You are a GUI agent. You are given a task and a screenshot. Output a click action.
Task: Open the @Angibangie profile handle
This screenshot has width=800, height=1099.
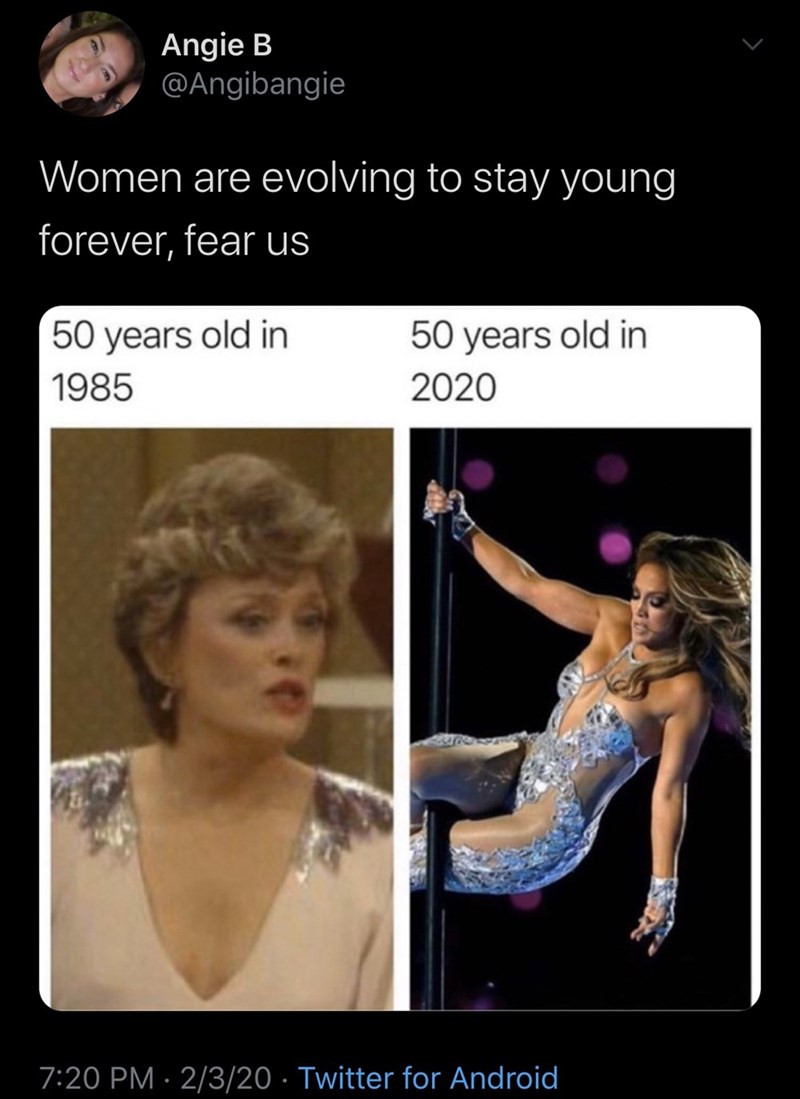(252, 85)
